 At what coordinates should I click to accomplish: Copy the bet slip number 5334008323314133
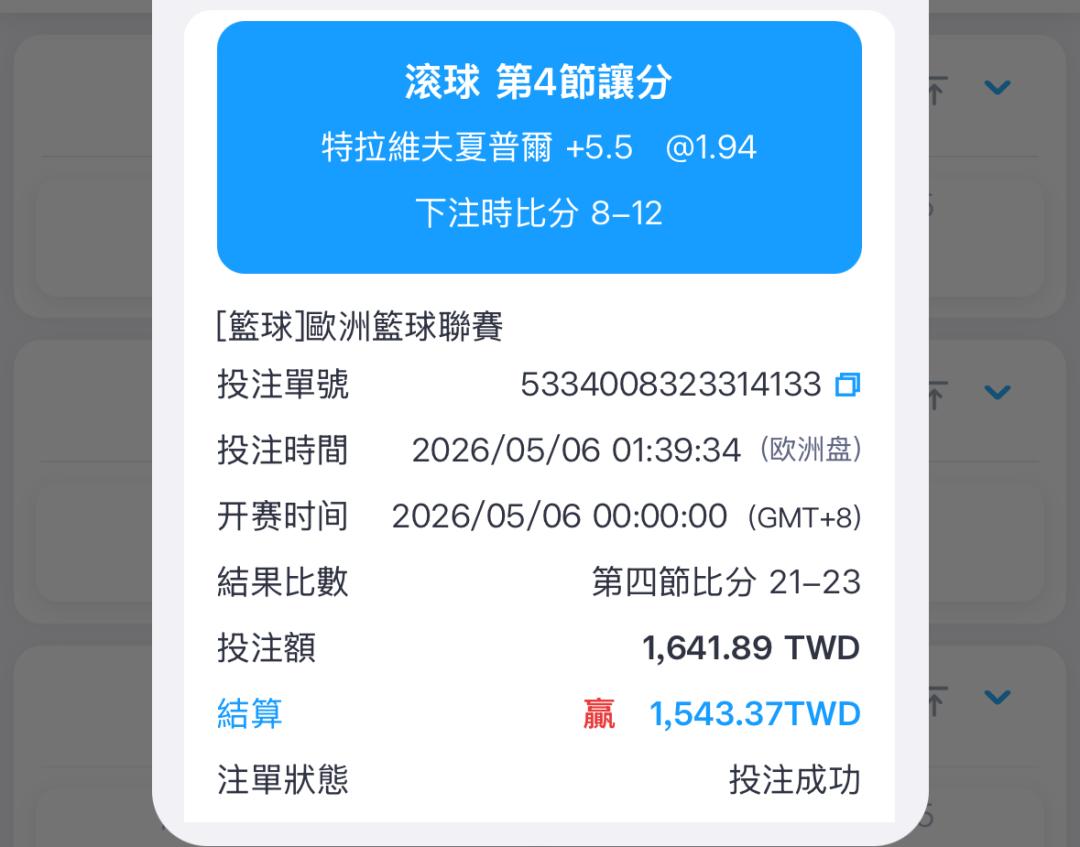click(847, 384)
